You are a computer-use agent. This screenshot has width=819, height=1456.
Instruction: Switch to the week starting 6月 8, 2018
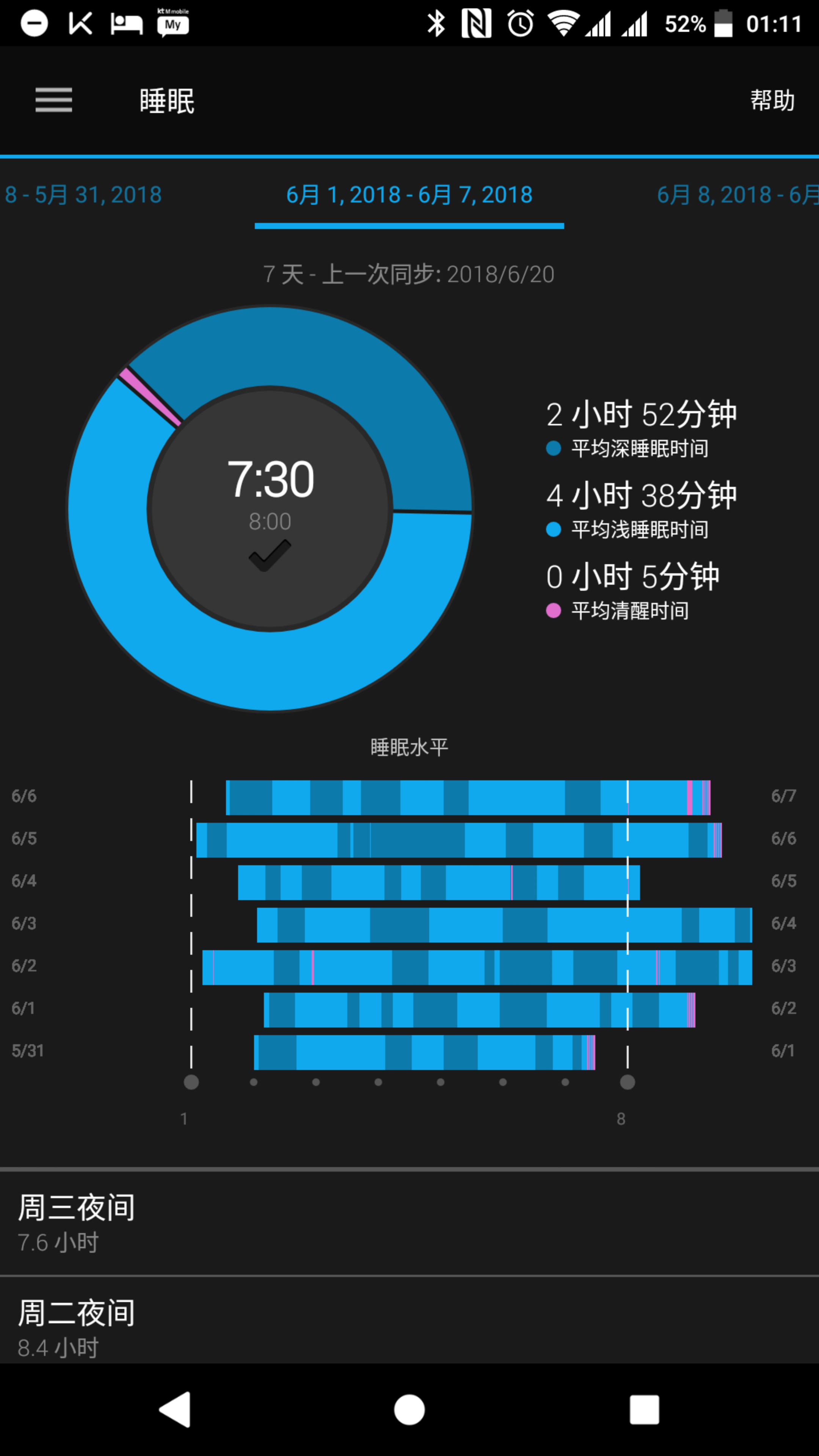737,195
